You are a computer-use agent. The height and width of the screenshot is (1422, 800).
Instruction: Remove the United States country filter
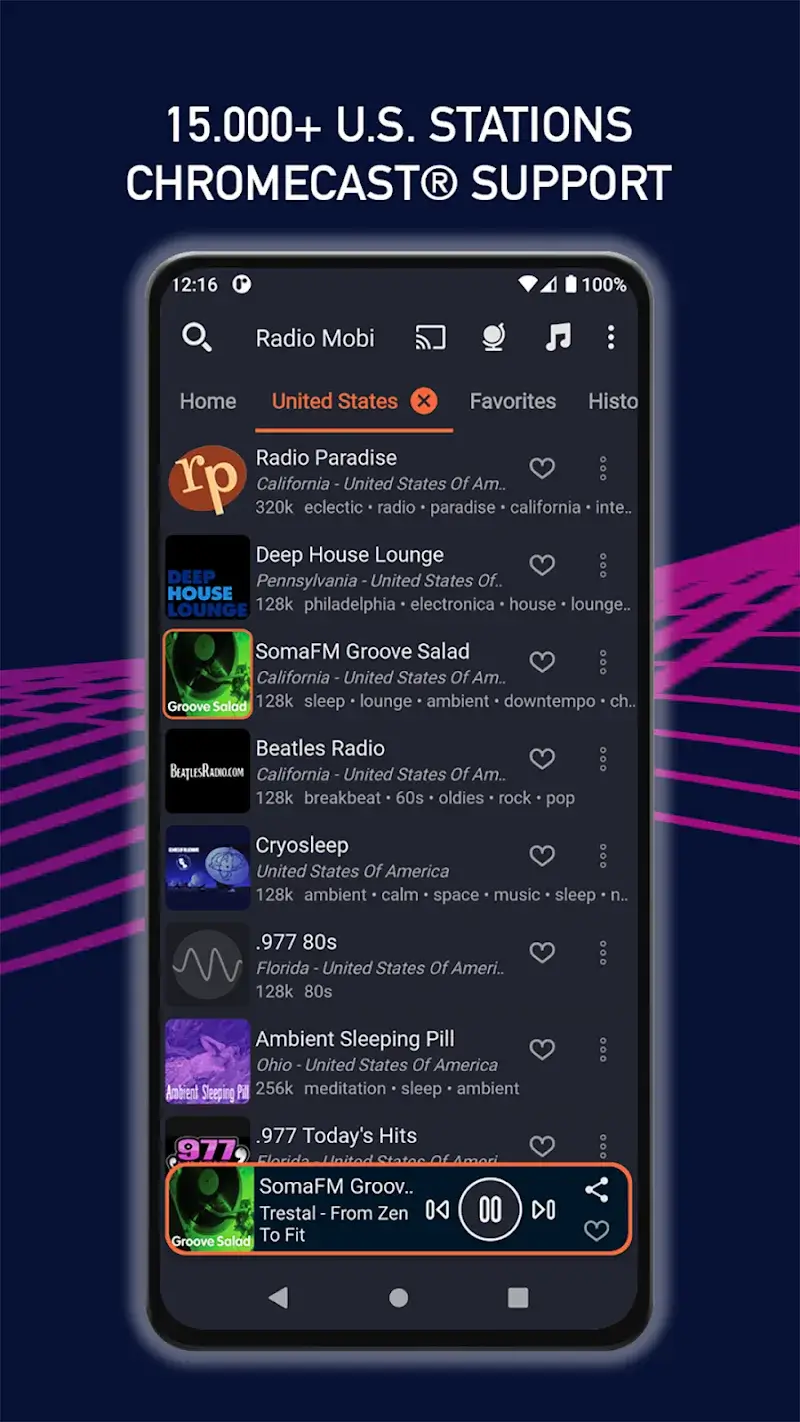(x=422, y=401)
